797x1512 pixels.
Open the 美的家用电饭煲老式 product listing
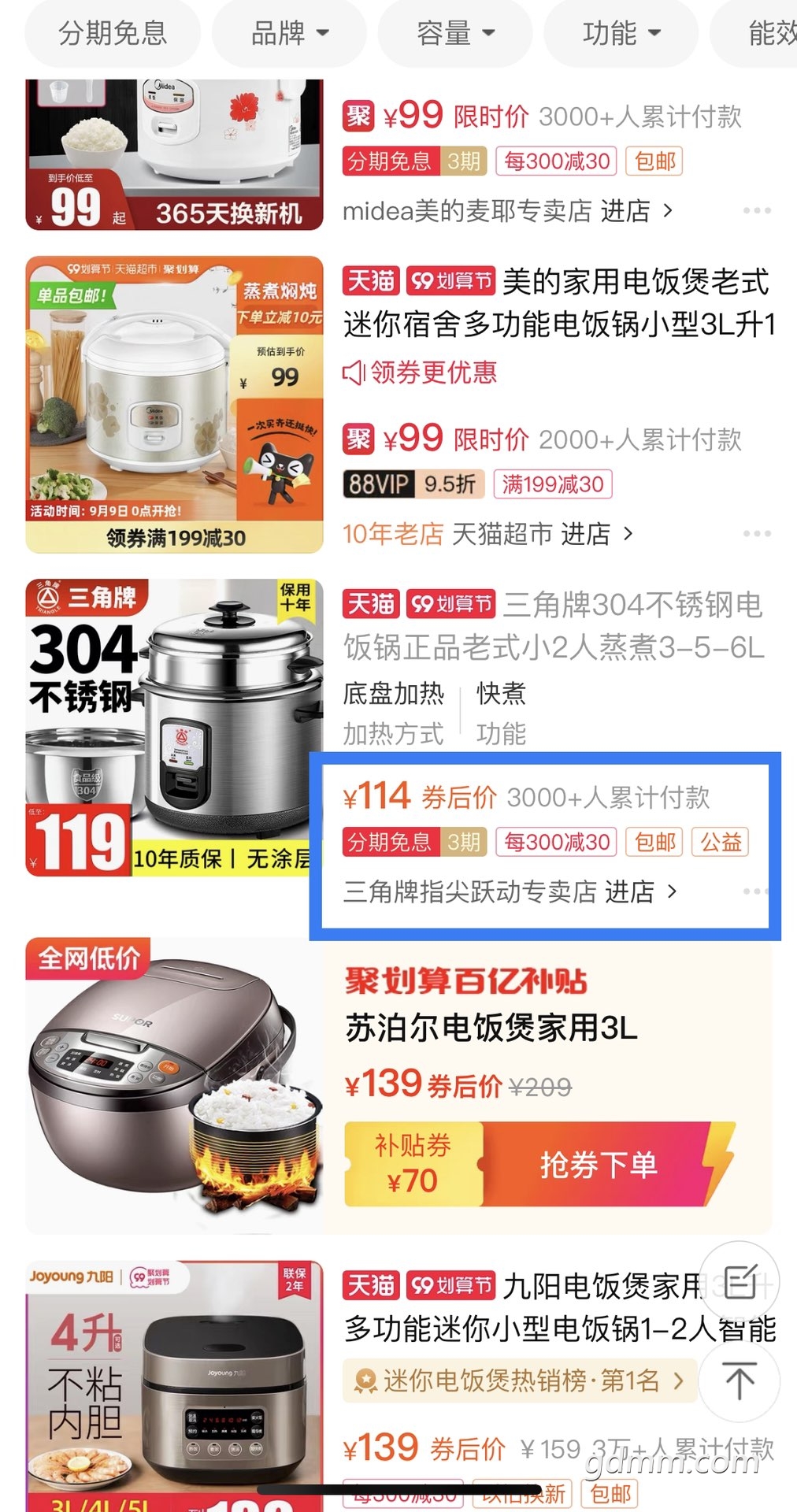point(559,302)
